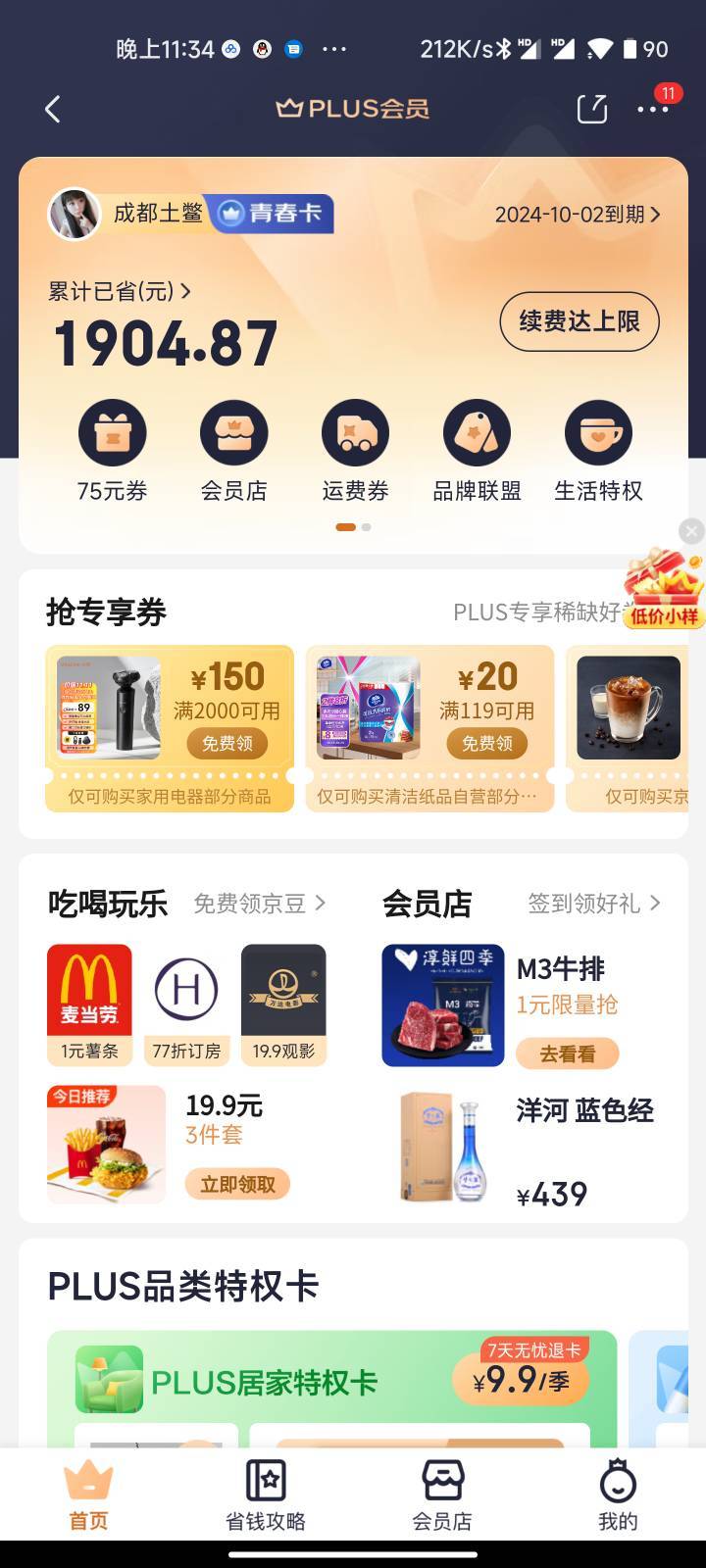This screenshot has width=706, height=1568.
Task: Open the three-dot overflow menu
Action: 653,109
